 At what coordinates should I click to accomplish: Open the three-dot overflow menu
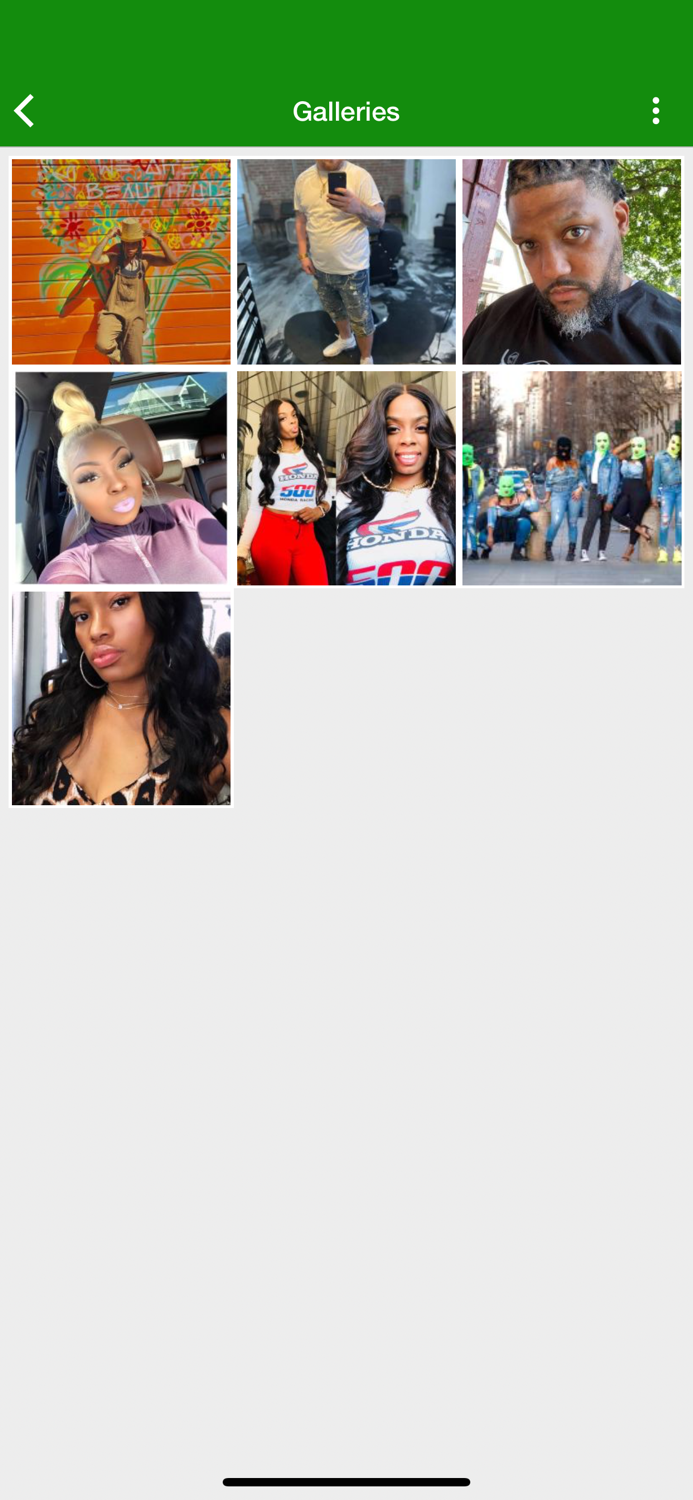pyautogui.click(x=656, y=111)
